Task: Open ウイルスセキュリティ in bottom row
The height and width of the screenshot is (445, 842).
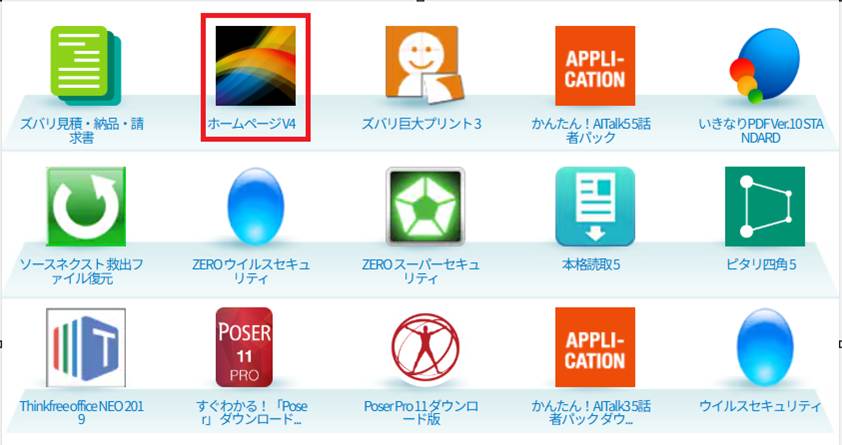Action: (765, 347)
